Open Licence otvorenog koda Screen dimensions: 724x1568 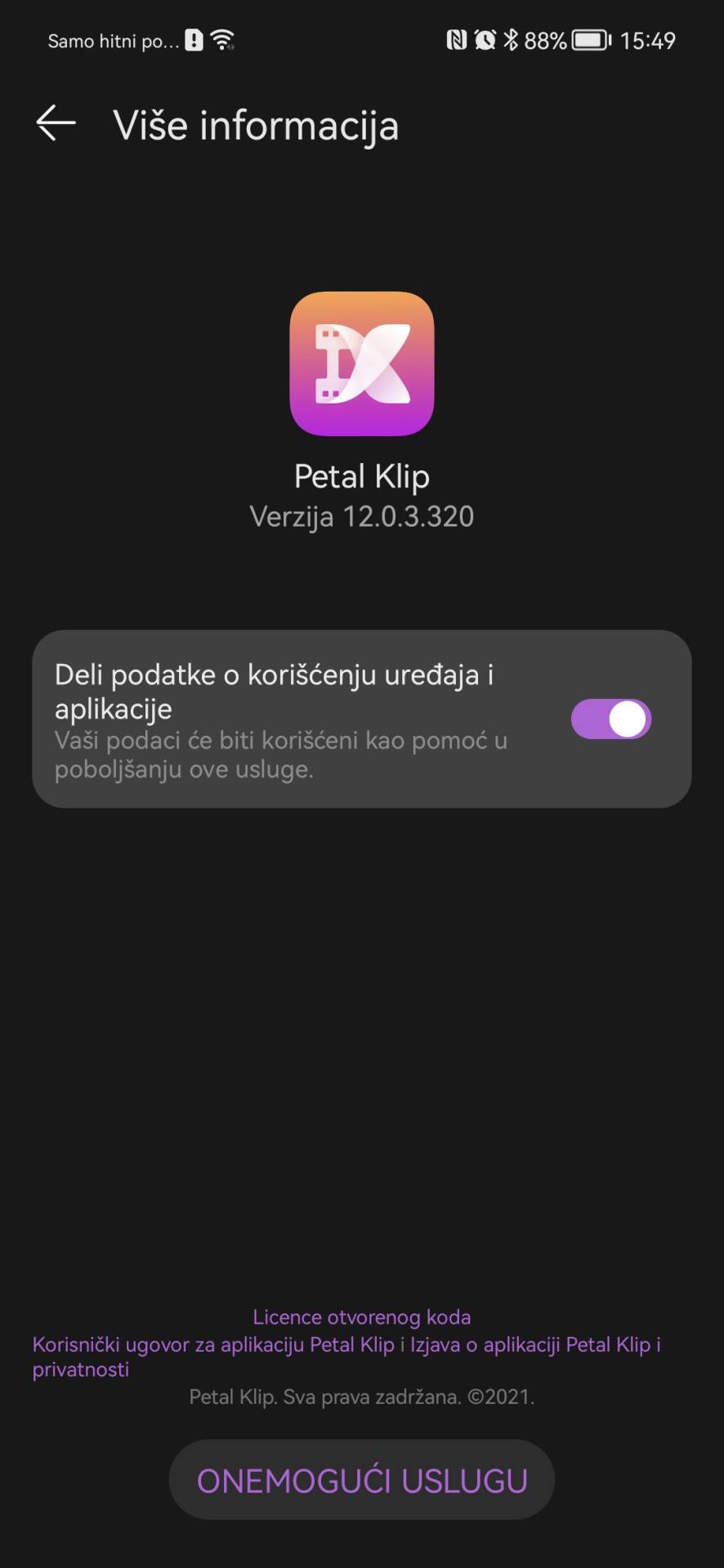point(362,1316)
